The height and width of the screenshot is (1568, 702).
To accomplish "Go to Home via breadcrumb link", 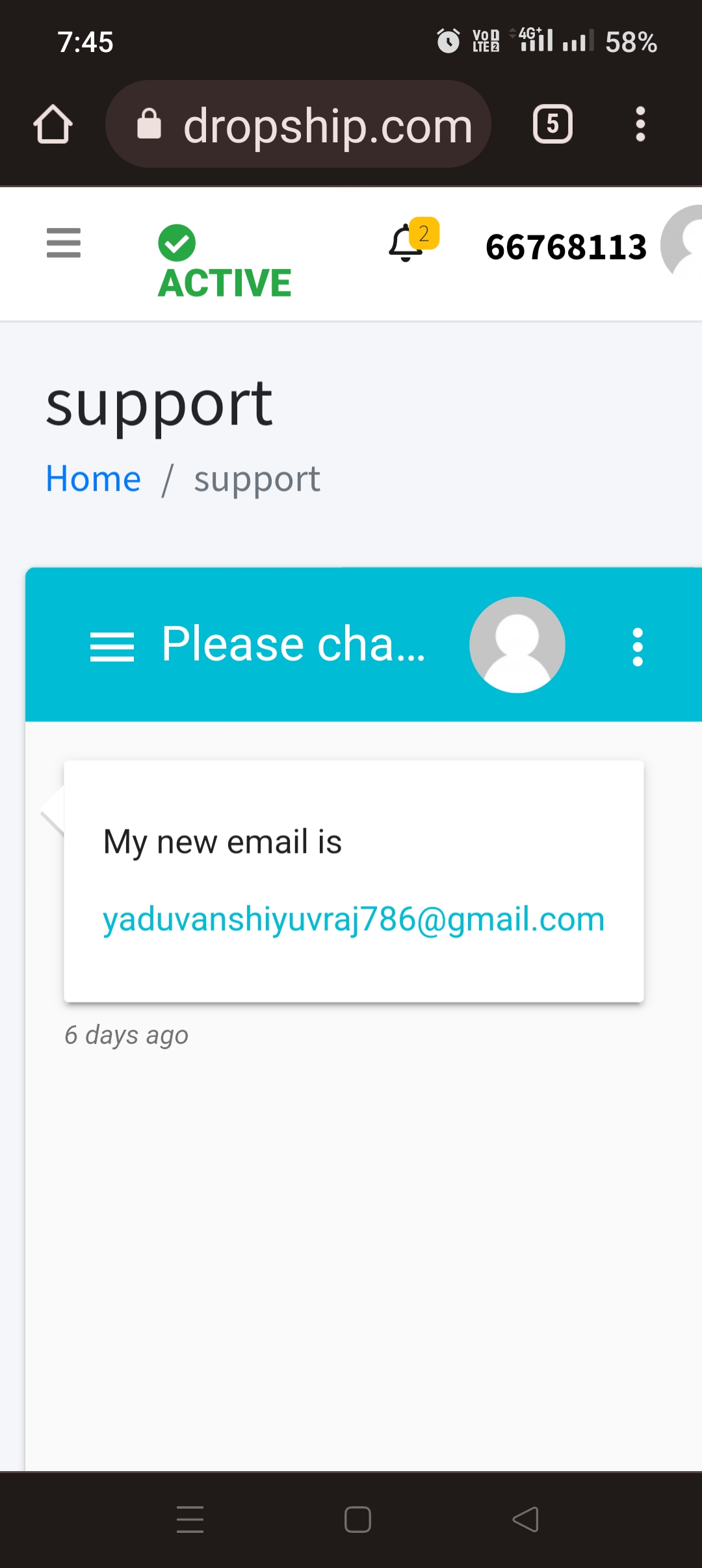I will (x=93, y=479).
